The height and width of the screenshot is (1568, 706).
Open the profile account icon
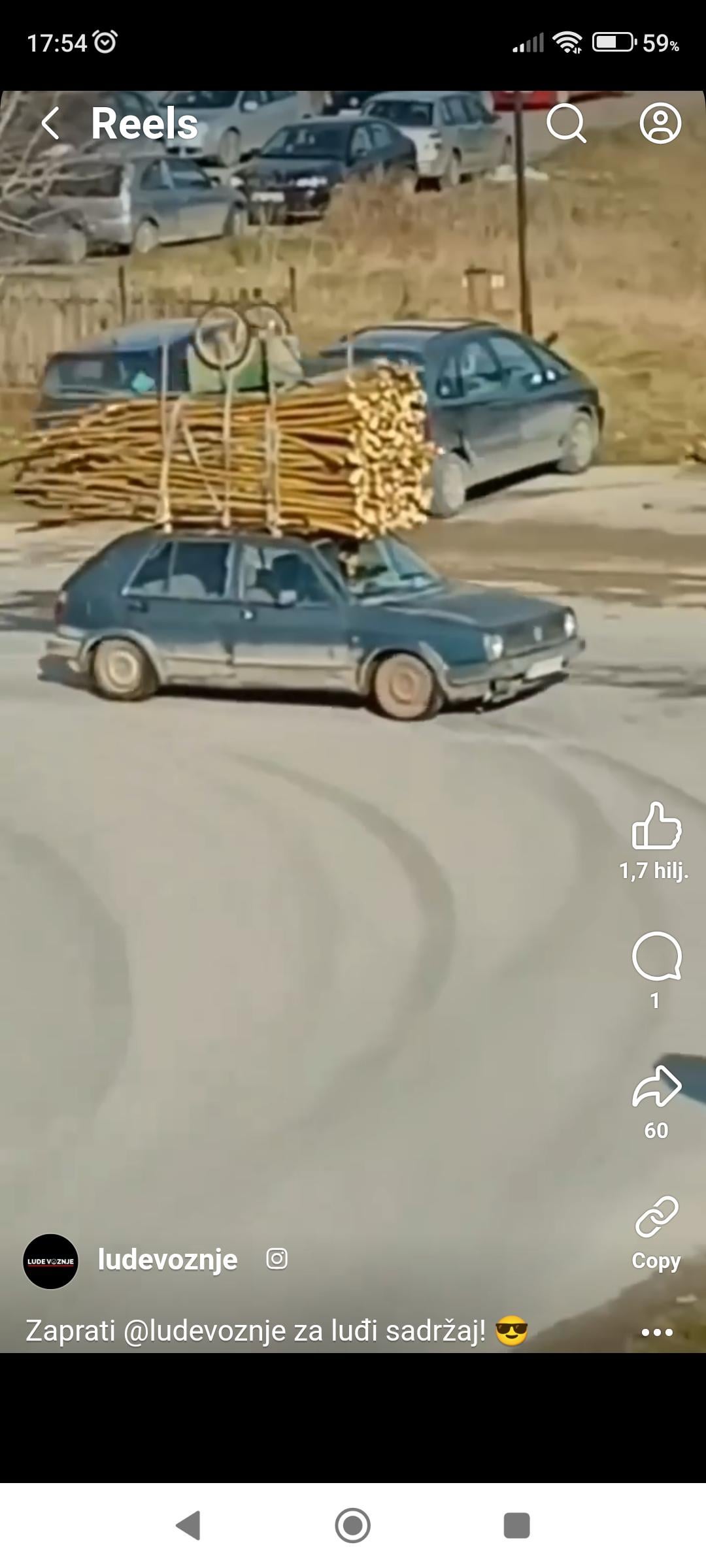point(660,123)
